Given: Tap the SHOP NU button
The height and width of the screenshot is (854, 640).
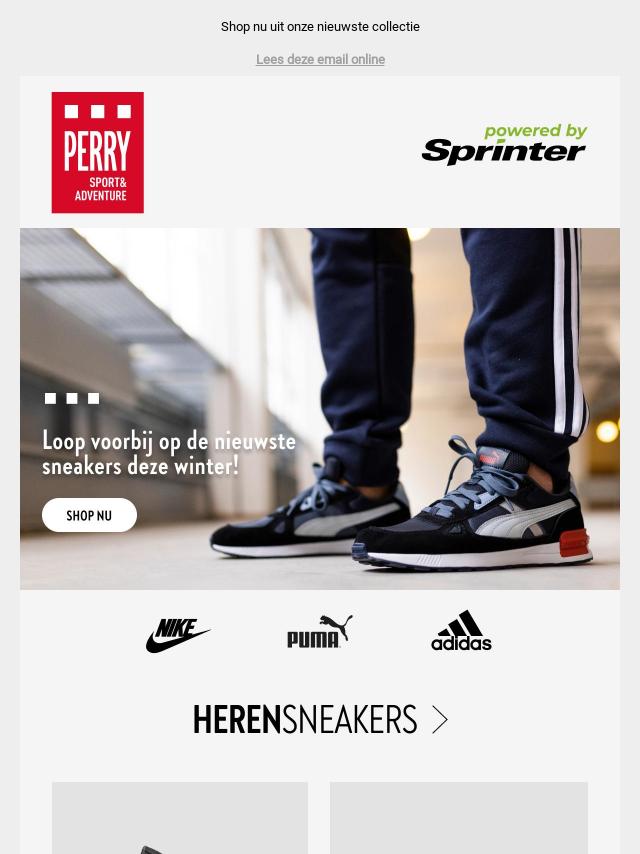Looking at the screenshot, I should [x=89, y=515].
